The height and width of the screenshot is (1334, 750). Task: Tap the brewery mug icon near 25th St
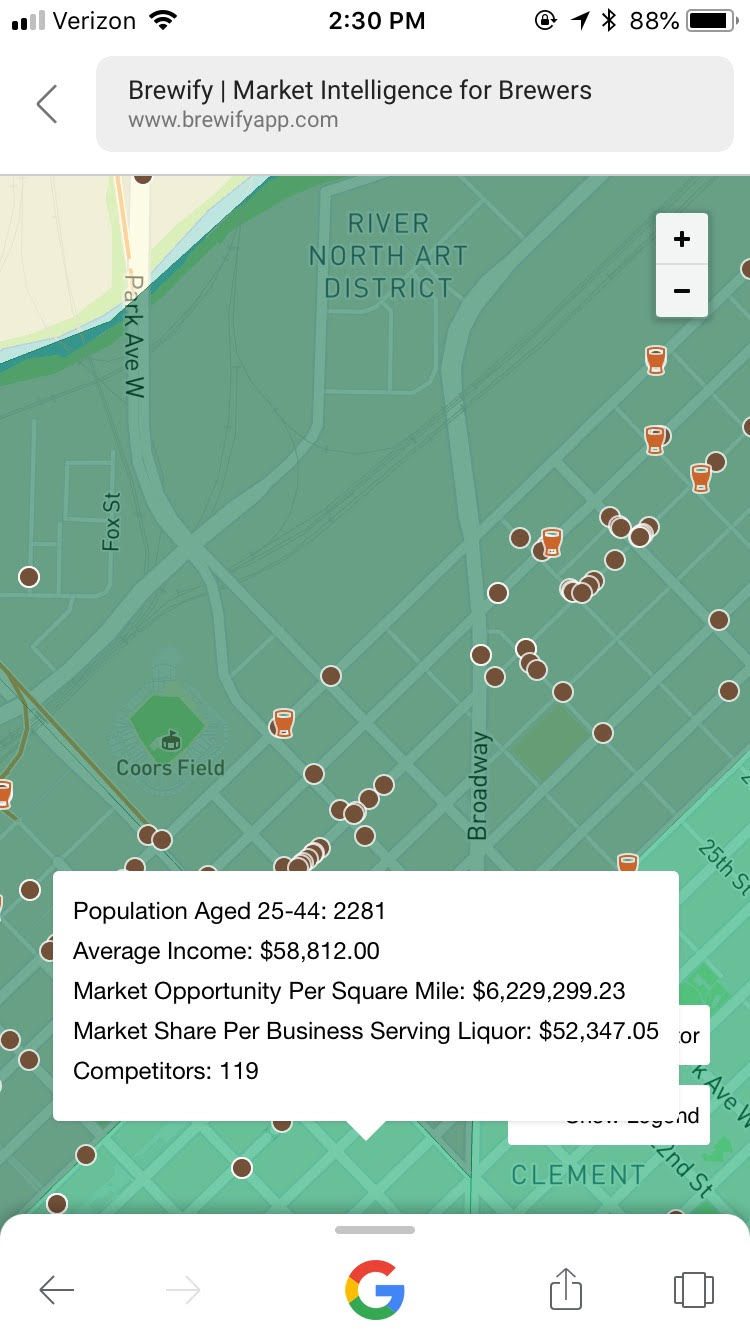628,864
